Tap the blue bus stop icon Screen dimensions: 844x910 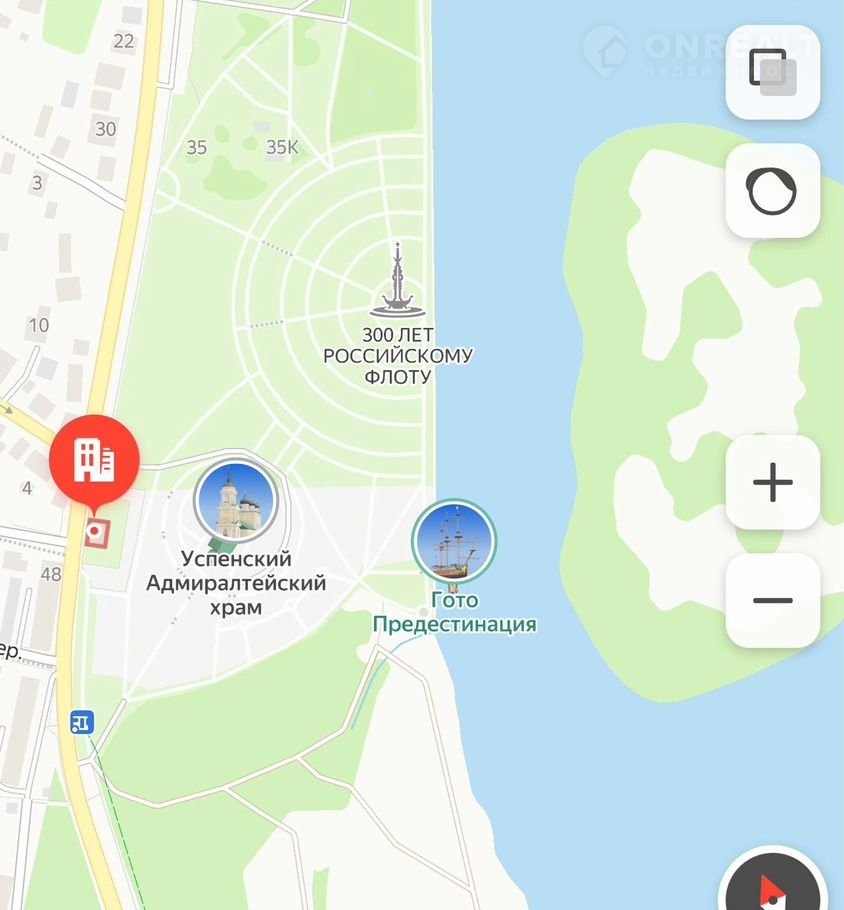coord(82,722)
